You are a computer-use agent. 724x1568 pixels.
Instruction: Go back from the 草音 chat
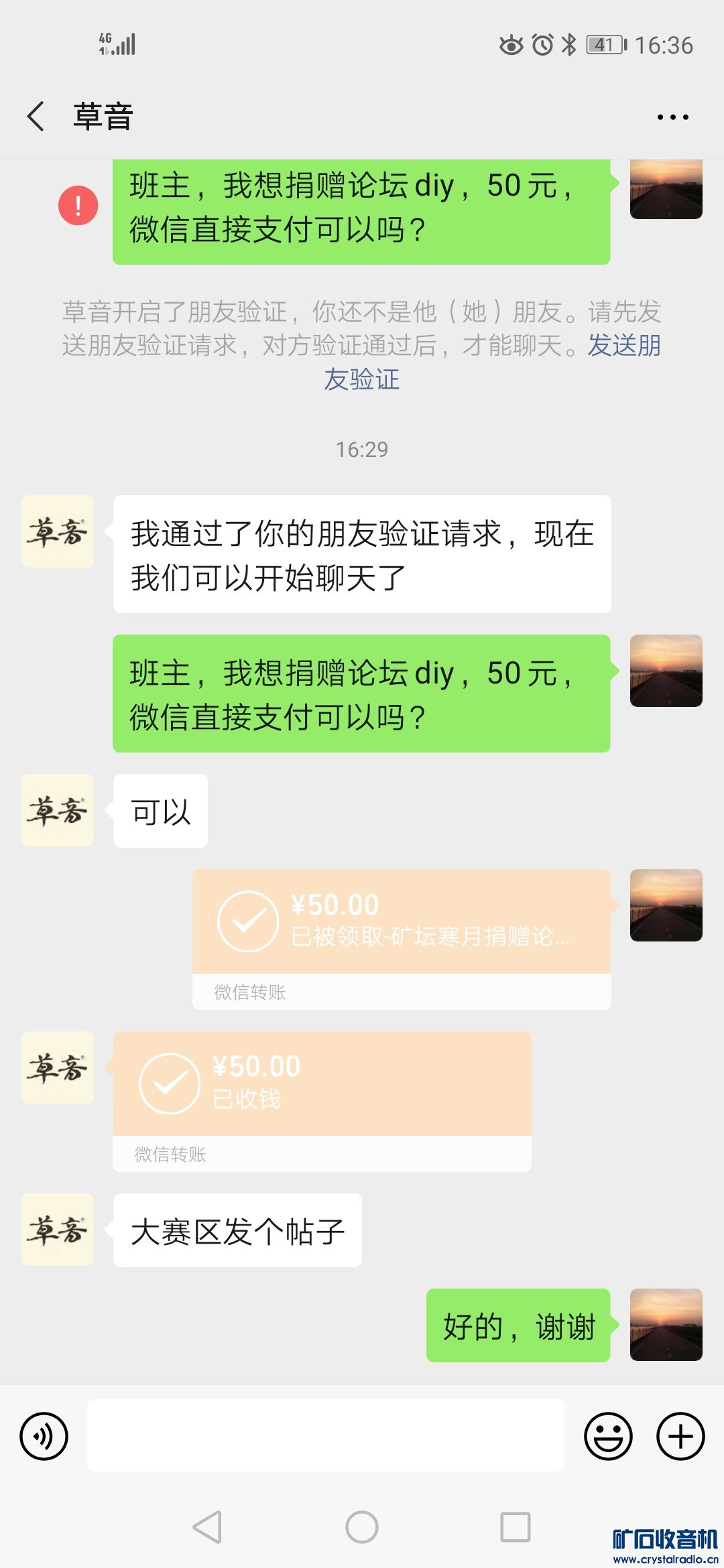click(x=37, y=117)
